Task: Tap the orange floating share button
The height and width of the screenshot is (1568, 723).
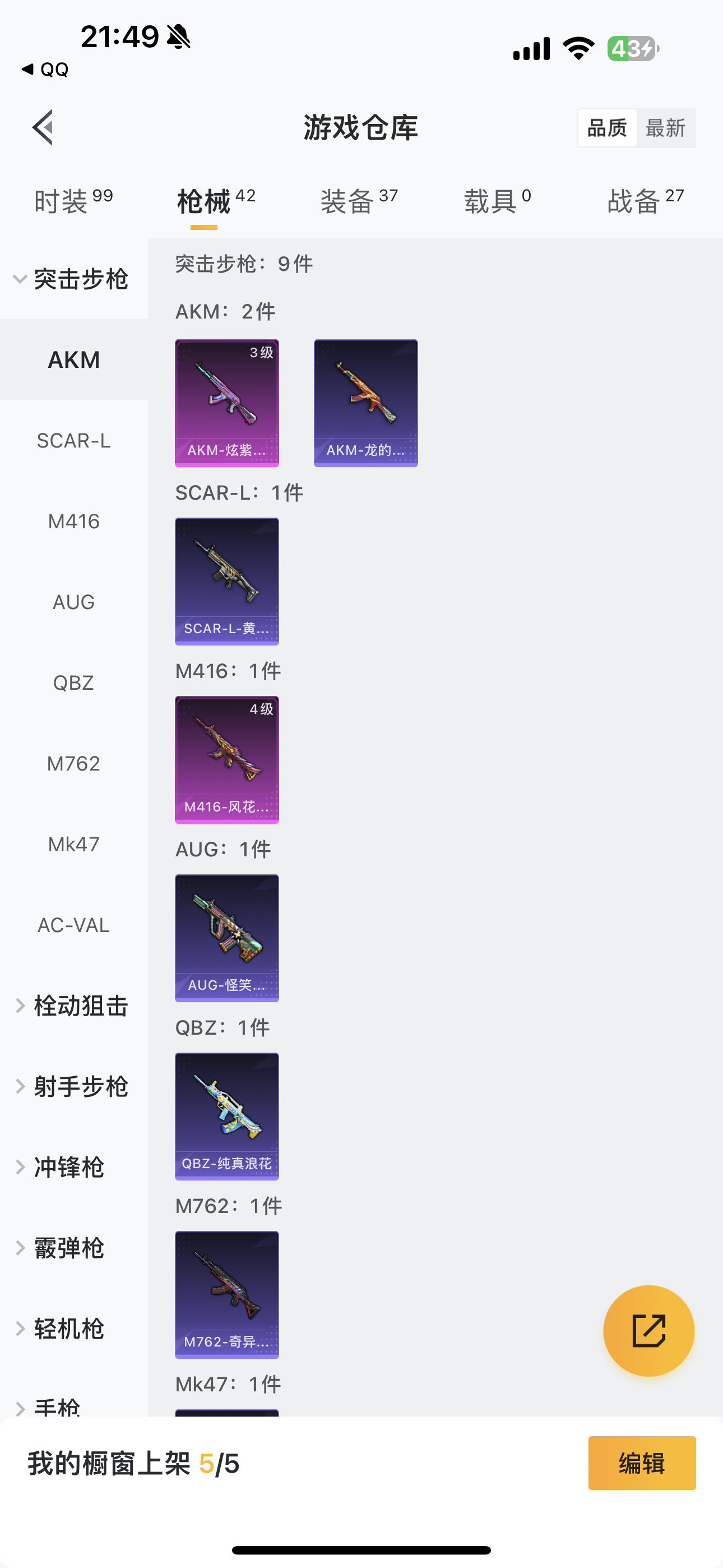Action: [x=648, y=1331]
